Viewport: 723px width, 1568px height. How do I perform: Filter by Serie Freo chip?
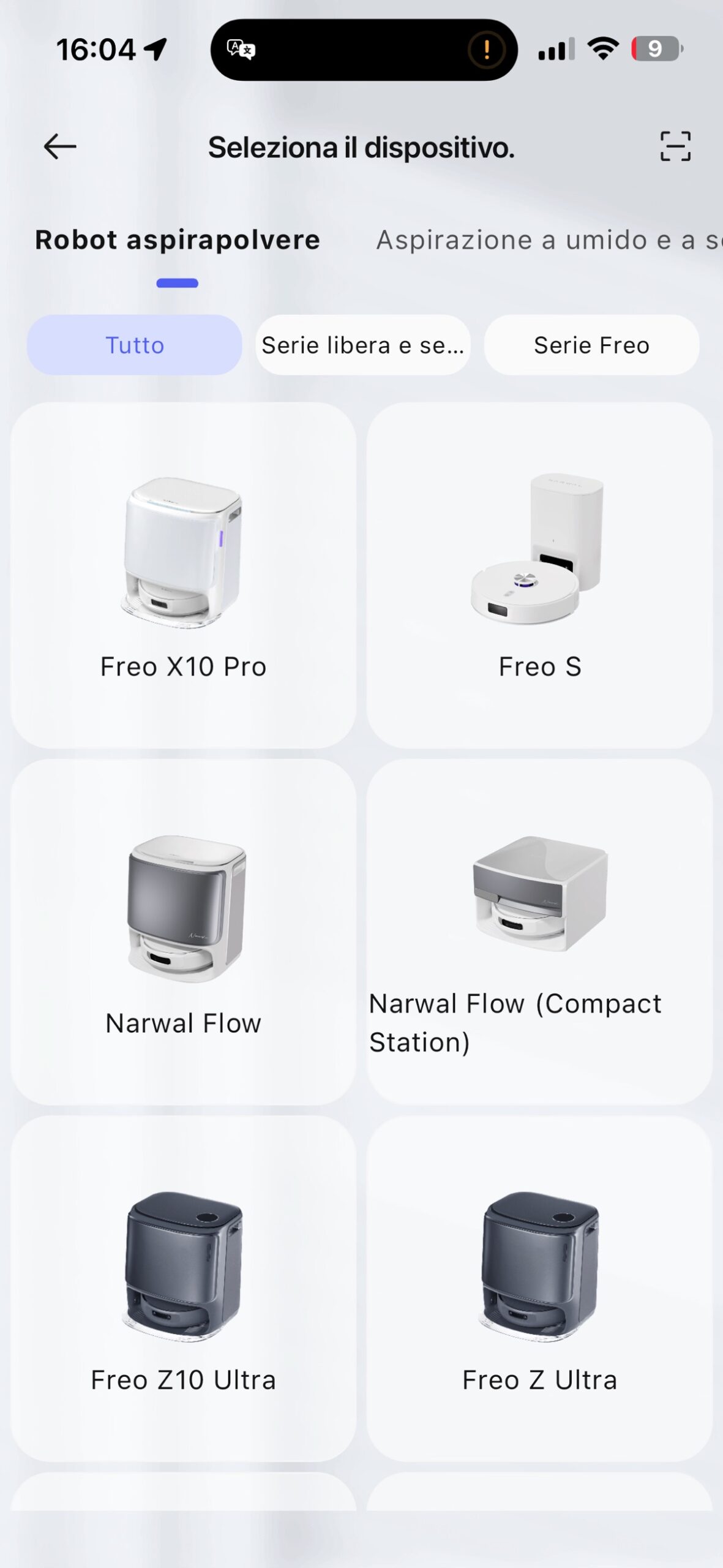591,345
